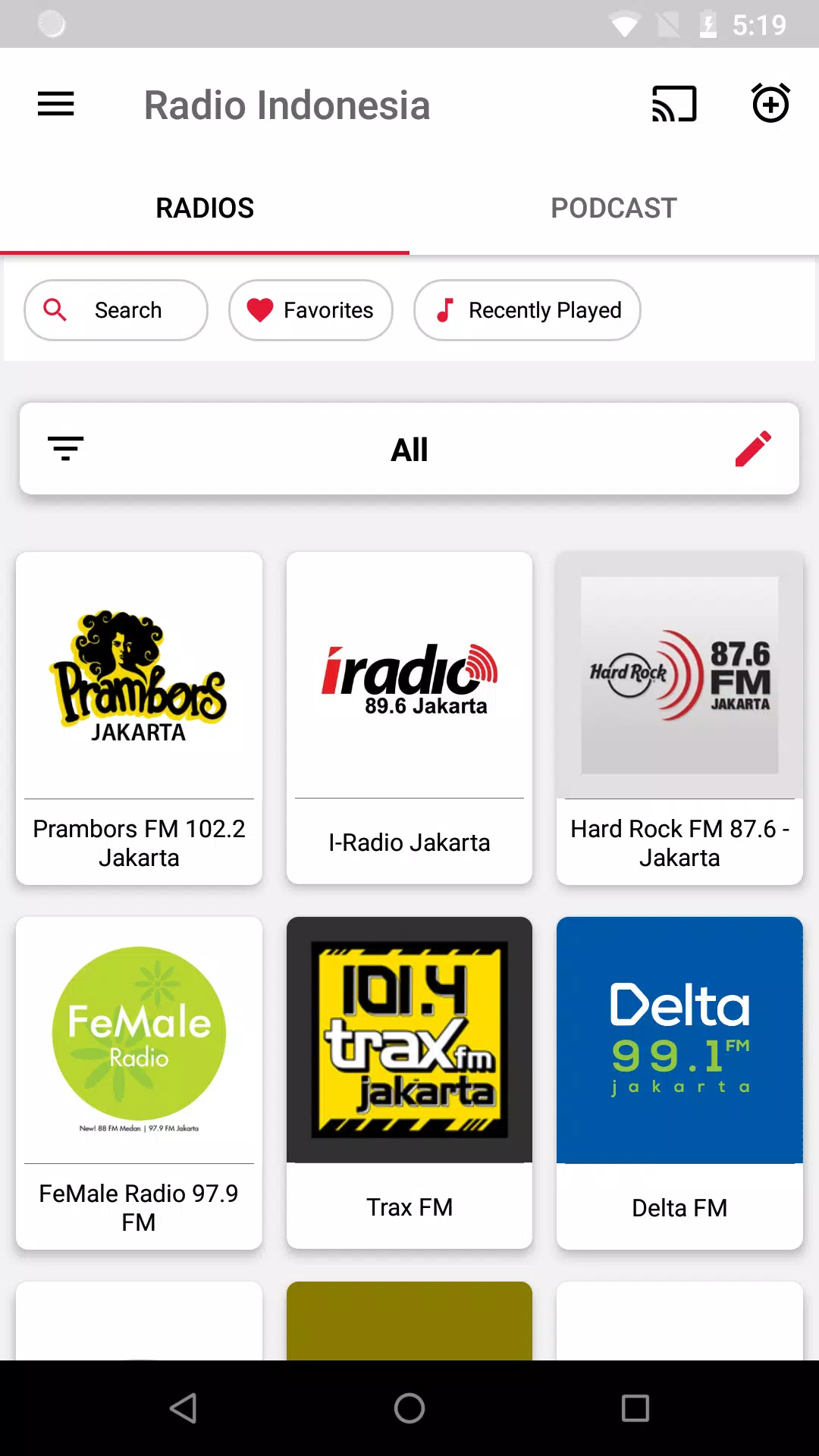Screen dimensions: 819x1456
Task: Go back using system navigation
Action: coord(184,1408)
